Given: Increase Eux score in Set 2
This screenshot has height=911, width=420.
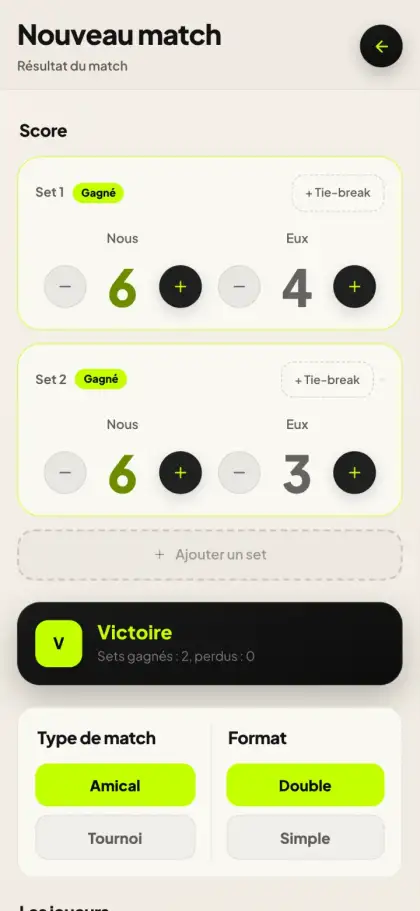Looking at the screenshot, I should click(x=354, y=473).
